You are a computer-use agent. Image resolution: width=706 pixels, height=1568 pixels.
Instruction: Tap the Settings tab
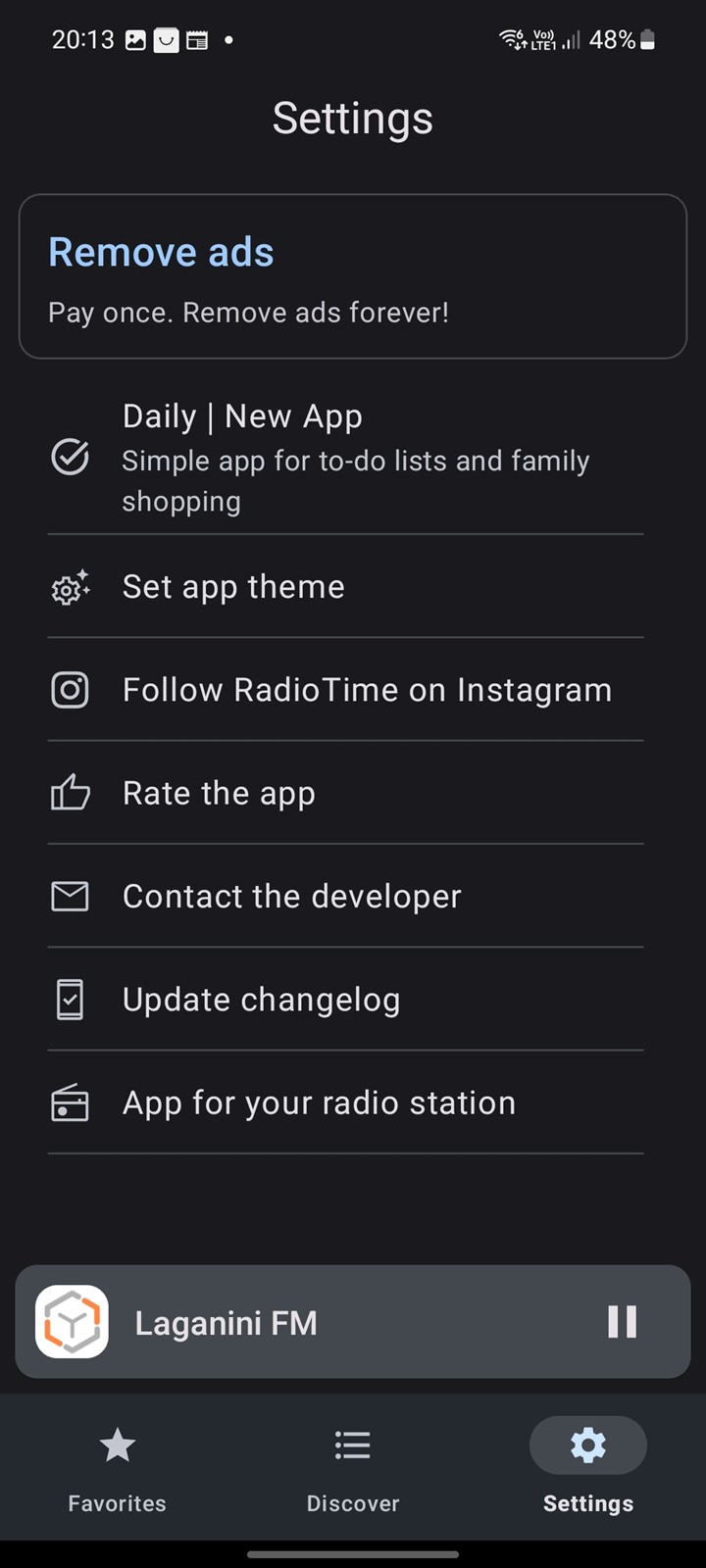point(588,1467)
